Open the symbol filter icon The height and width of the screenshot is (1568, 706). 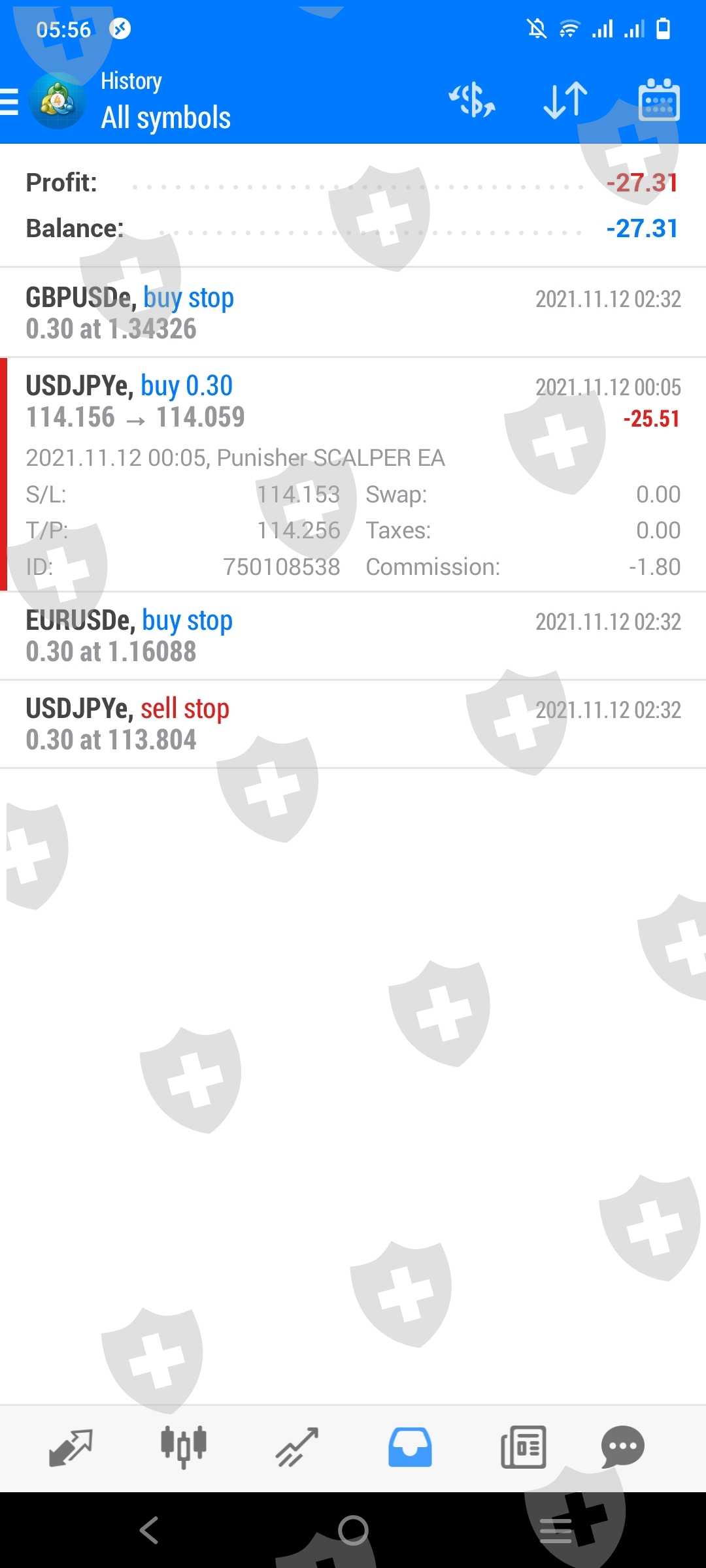(472, 101)
